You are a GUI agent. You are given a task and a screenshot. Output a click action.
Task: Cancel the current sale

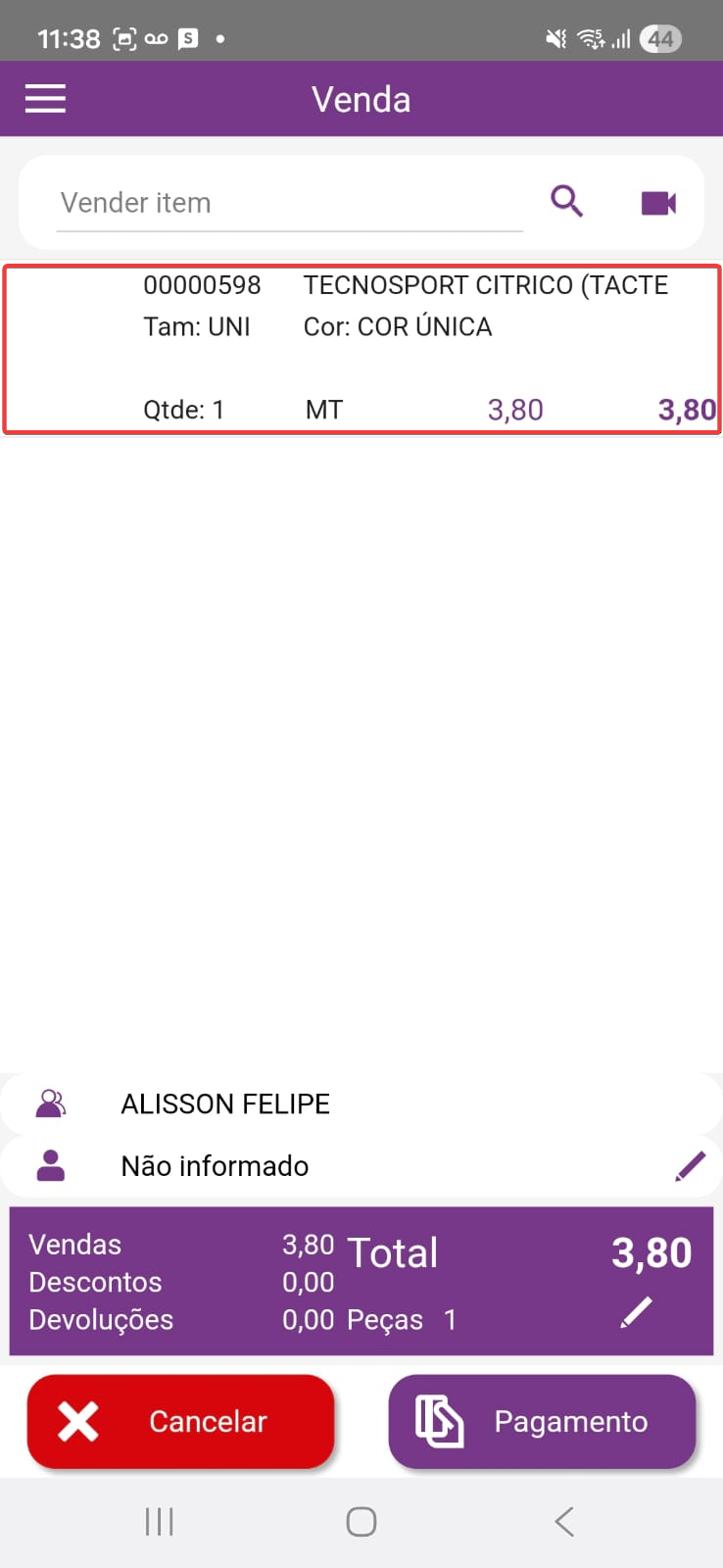pyautogui.click(x=181, y=1421)
